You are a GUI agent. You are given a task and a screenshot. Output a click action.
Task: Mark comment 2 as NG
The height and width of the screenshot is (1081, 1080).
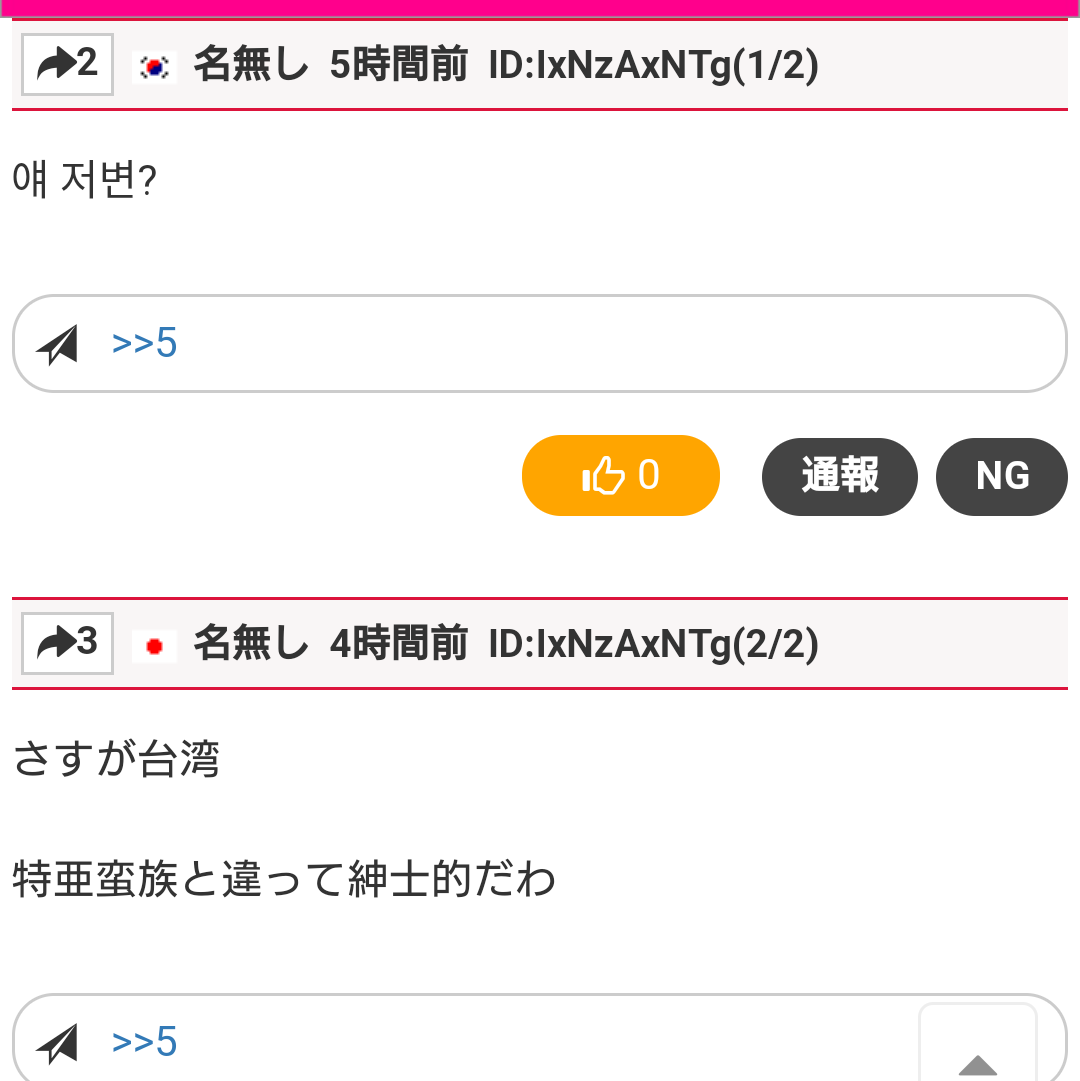[1002, 476]
